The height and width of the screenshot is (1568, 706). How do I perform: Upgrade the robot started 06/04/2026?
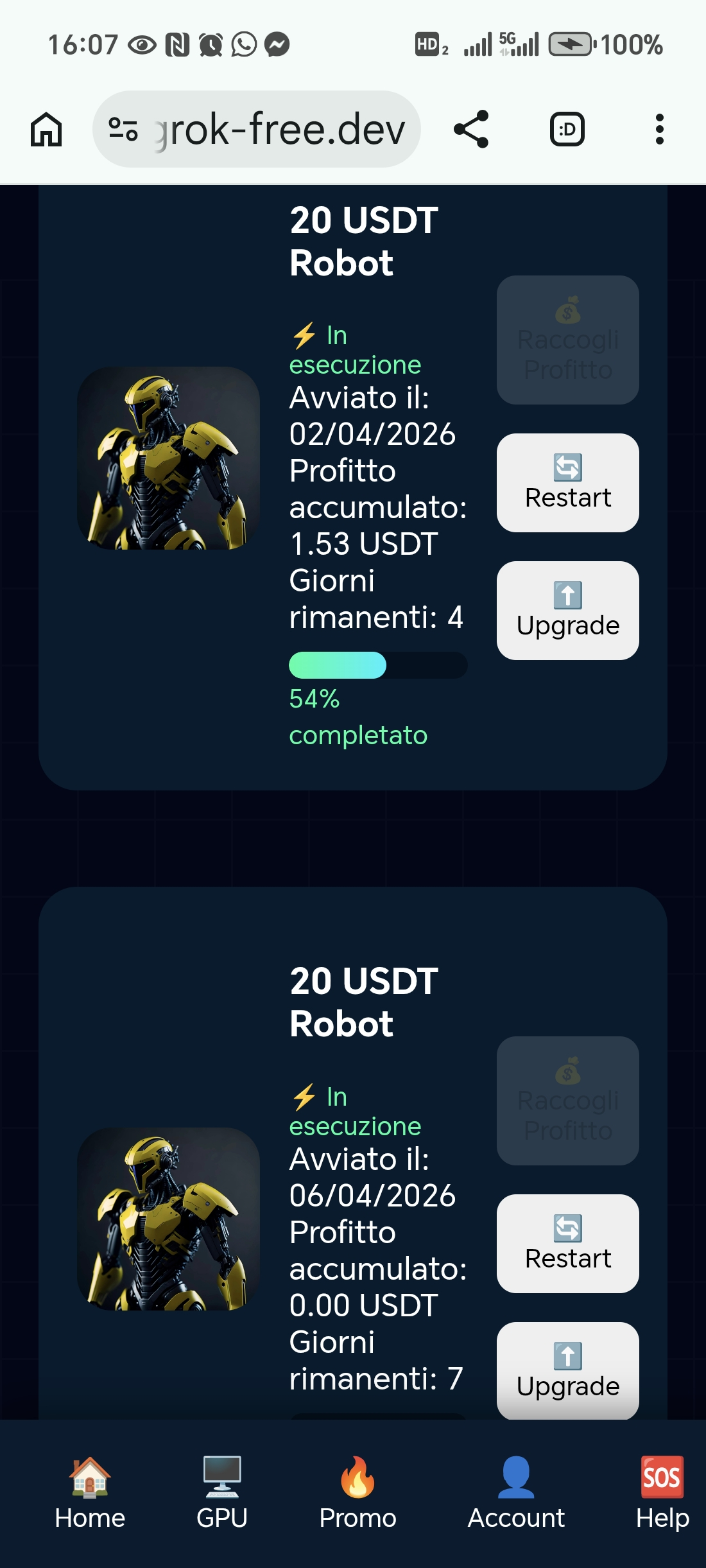coord(567,1371)
